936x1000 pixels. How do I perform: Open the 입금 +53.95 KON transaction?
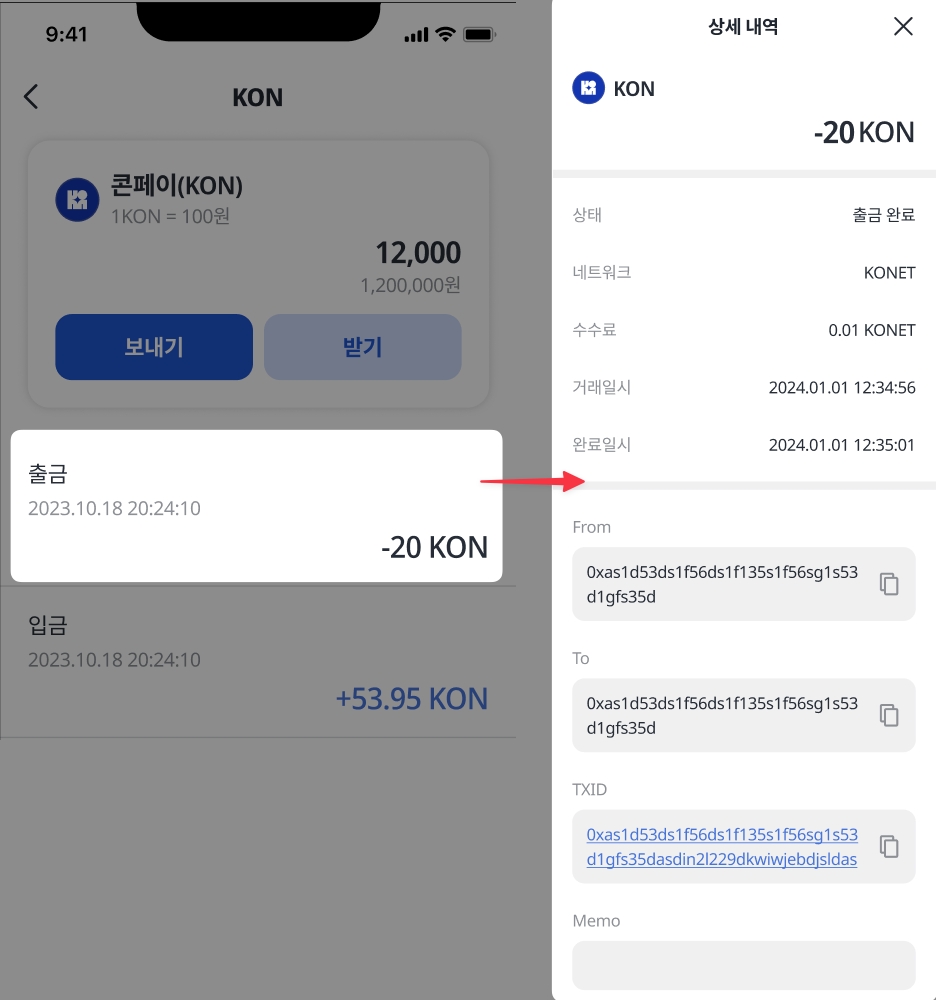(x=256, y=662)
